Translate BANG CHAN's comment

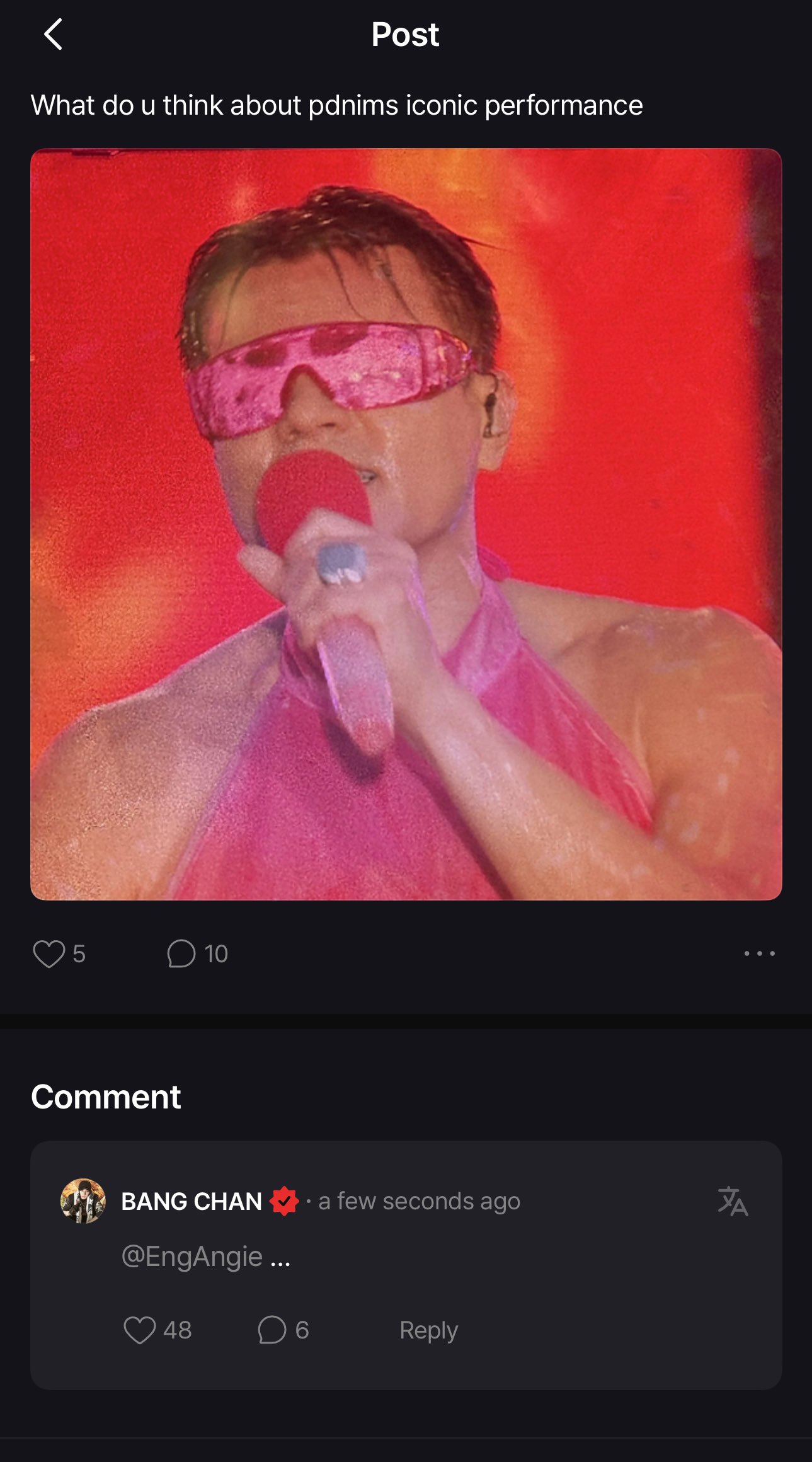point(733,1201)
